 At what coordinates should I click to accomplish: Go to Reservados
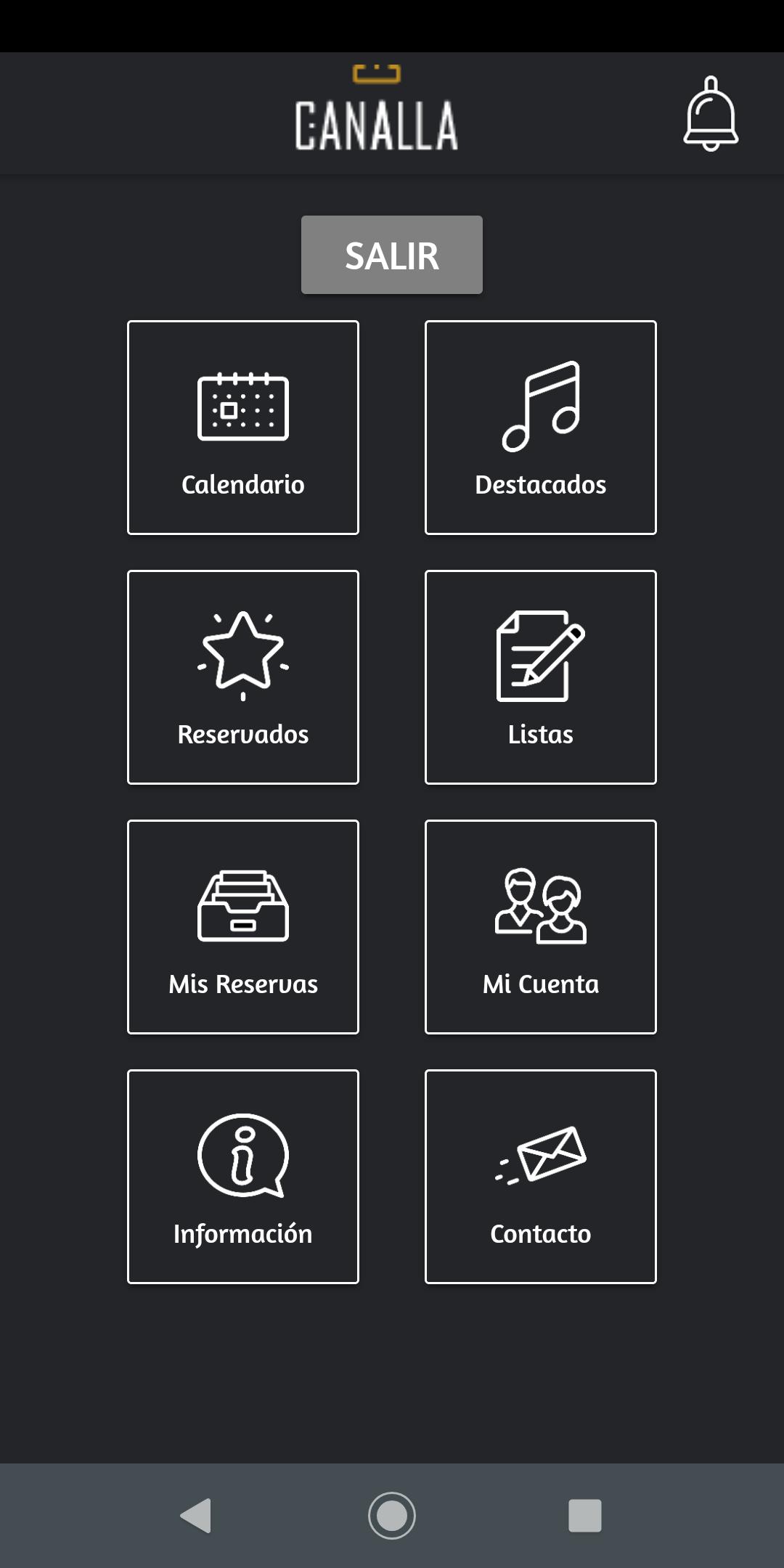pyautogui.click(x=243, y=677)
